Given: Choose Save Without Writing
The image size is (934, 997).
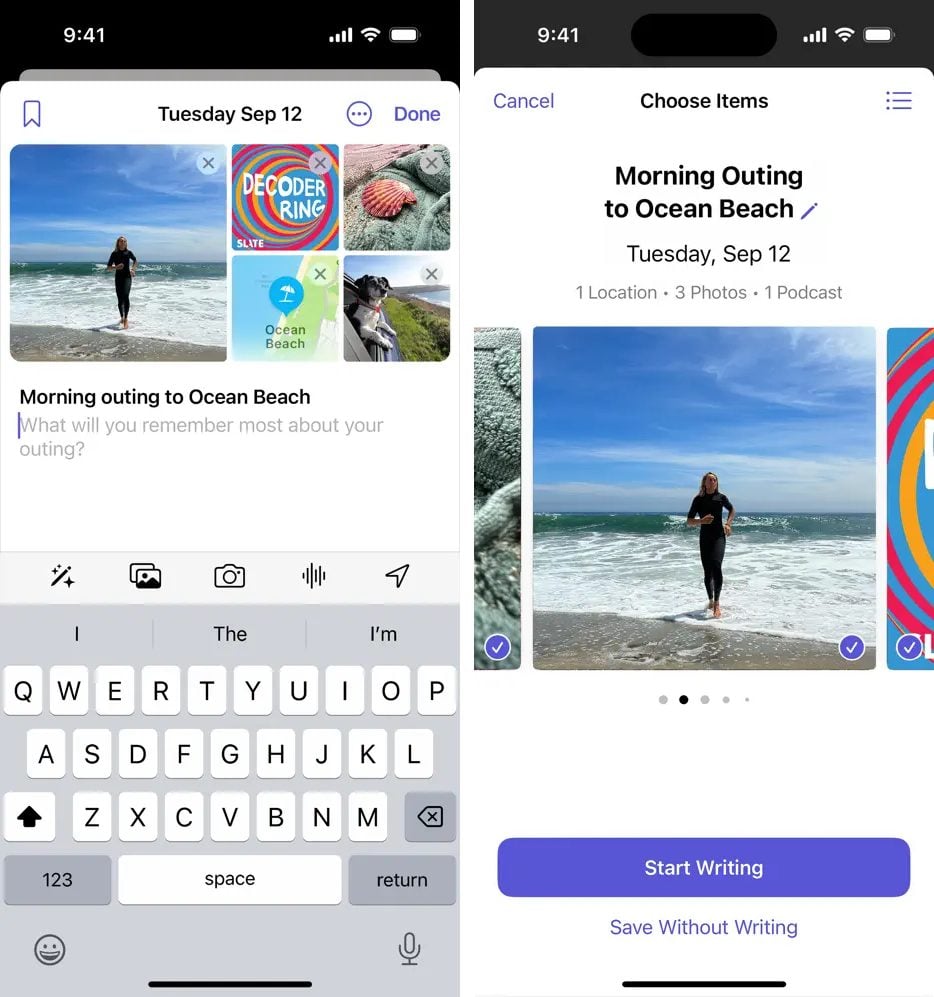Looking at the screenshot, I should tap(703, 927).
